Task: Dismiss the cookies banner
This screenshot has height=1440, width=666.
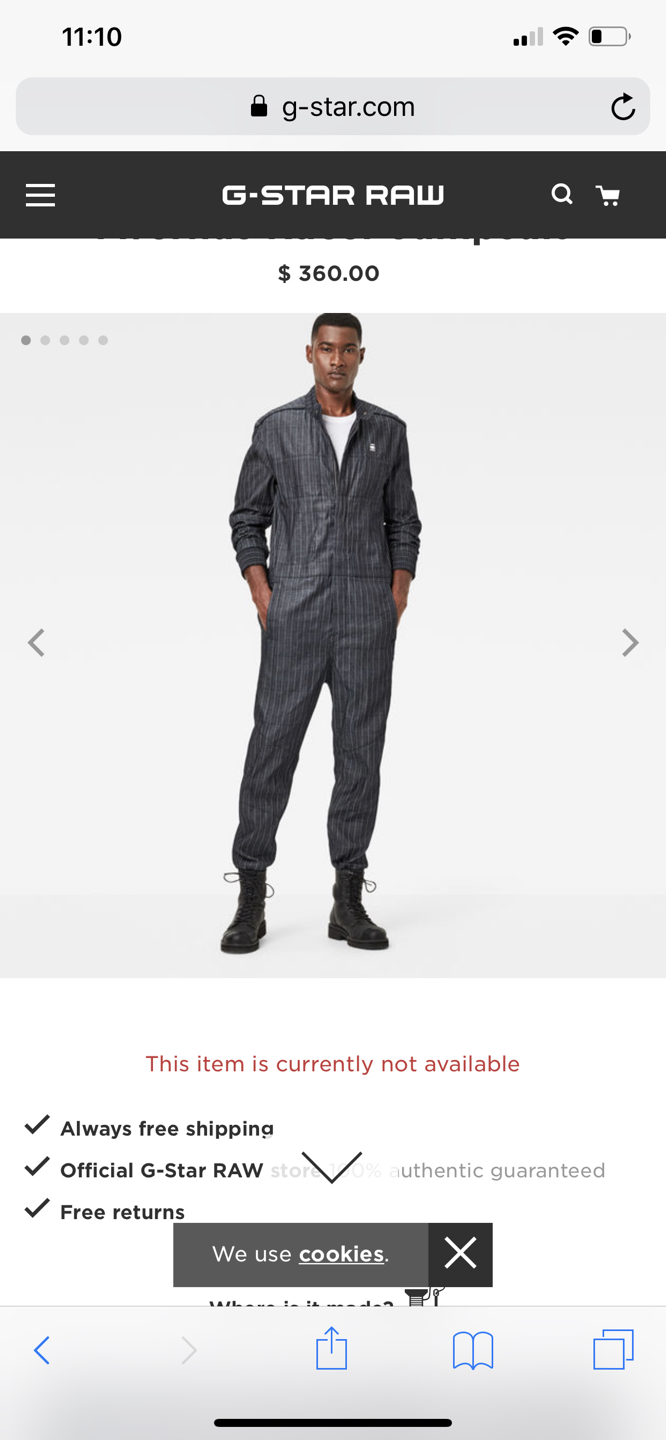Action: pos(460,1254)
